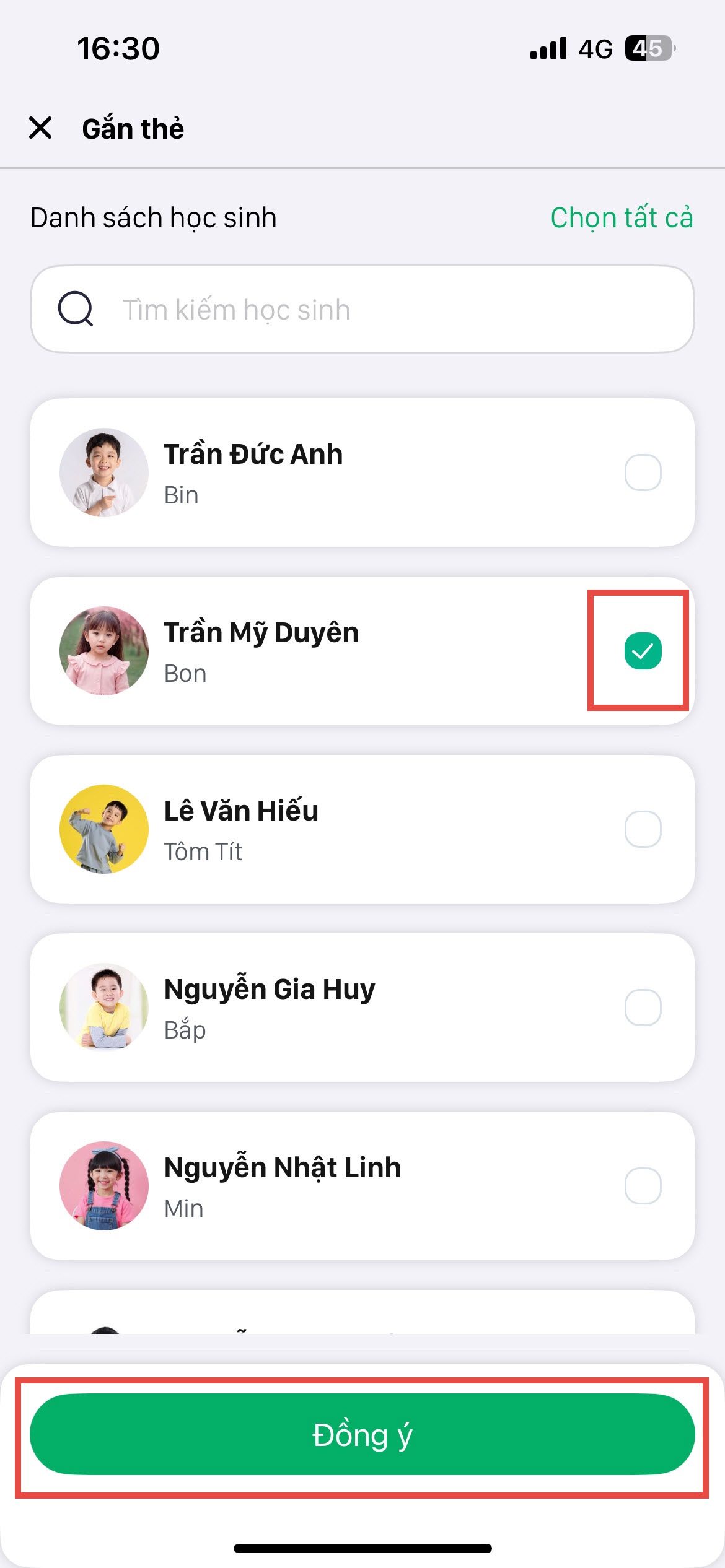This screenshot has height=1568, width=725.
Task: Confirm with the Đồng ý button
Action: pyautogui.click(x=362, y=1435)
